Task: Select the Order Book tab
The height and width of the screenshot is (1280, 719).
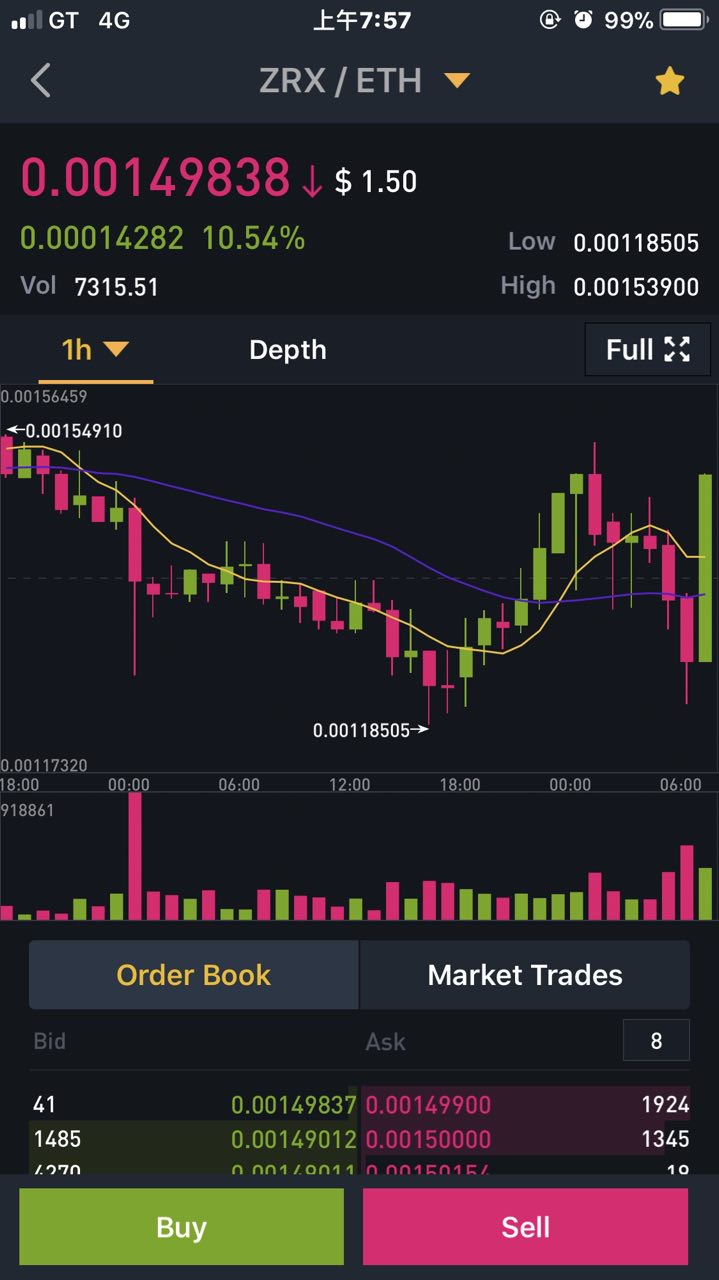Action: tap(193, 975)
